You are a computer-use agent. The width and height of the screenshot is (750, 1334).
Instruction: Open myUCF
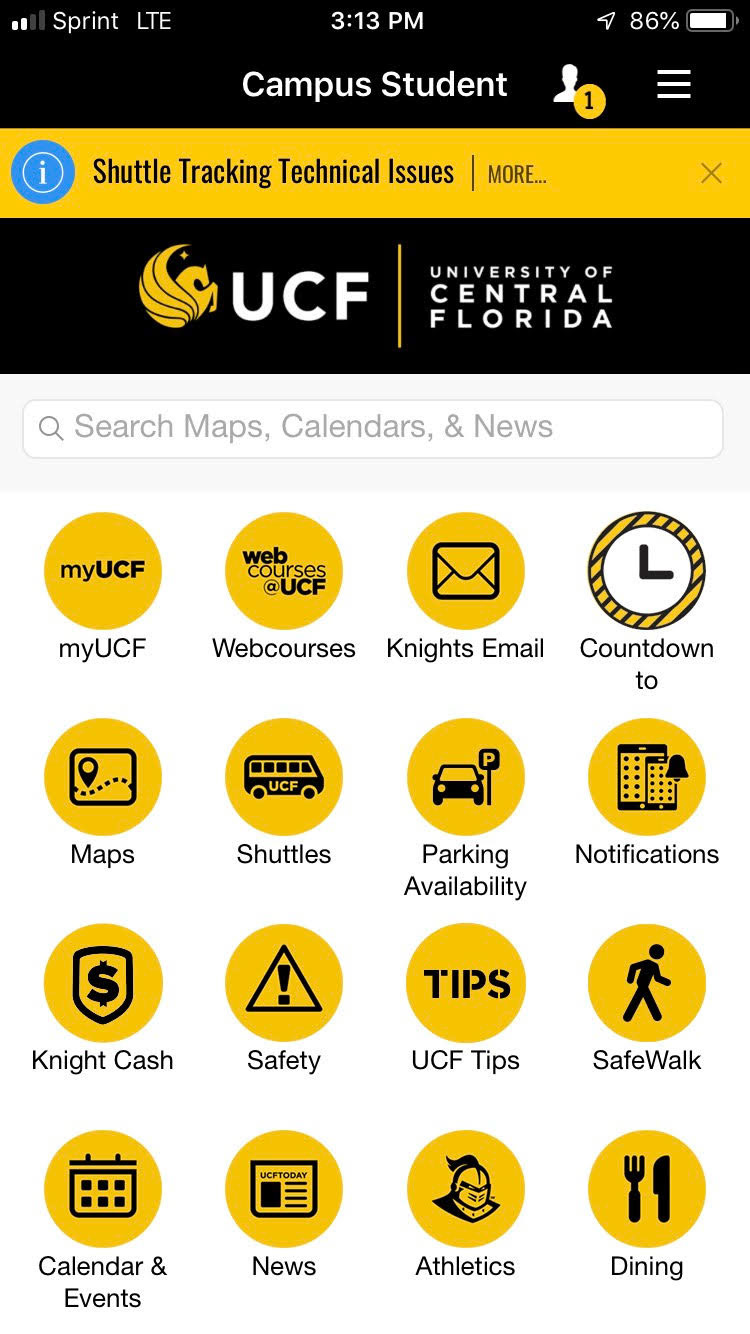[x=102, y=571]
